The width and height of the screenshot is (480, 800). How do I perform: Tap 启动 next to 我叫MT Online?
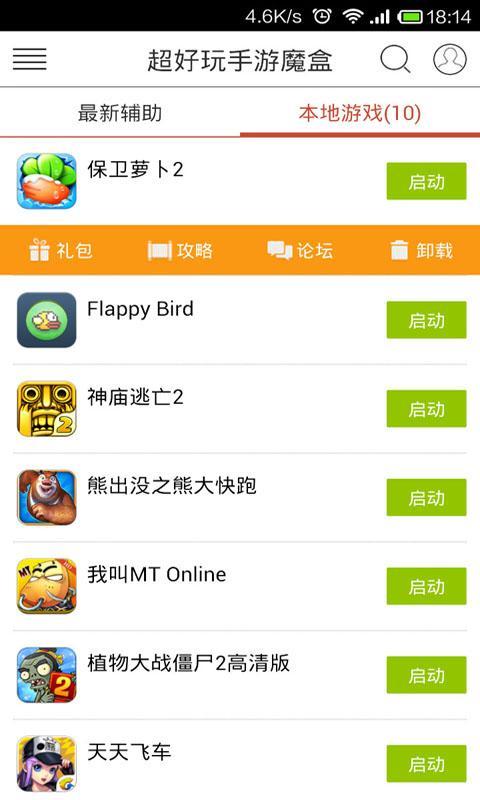[x=426, y=586]
